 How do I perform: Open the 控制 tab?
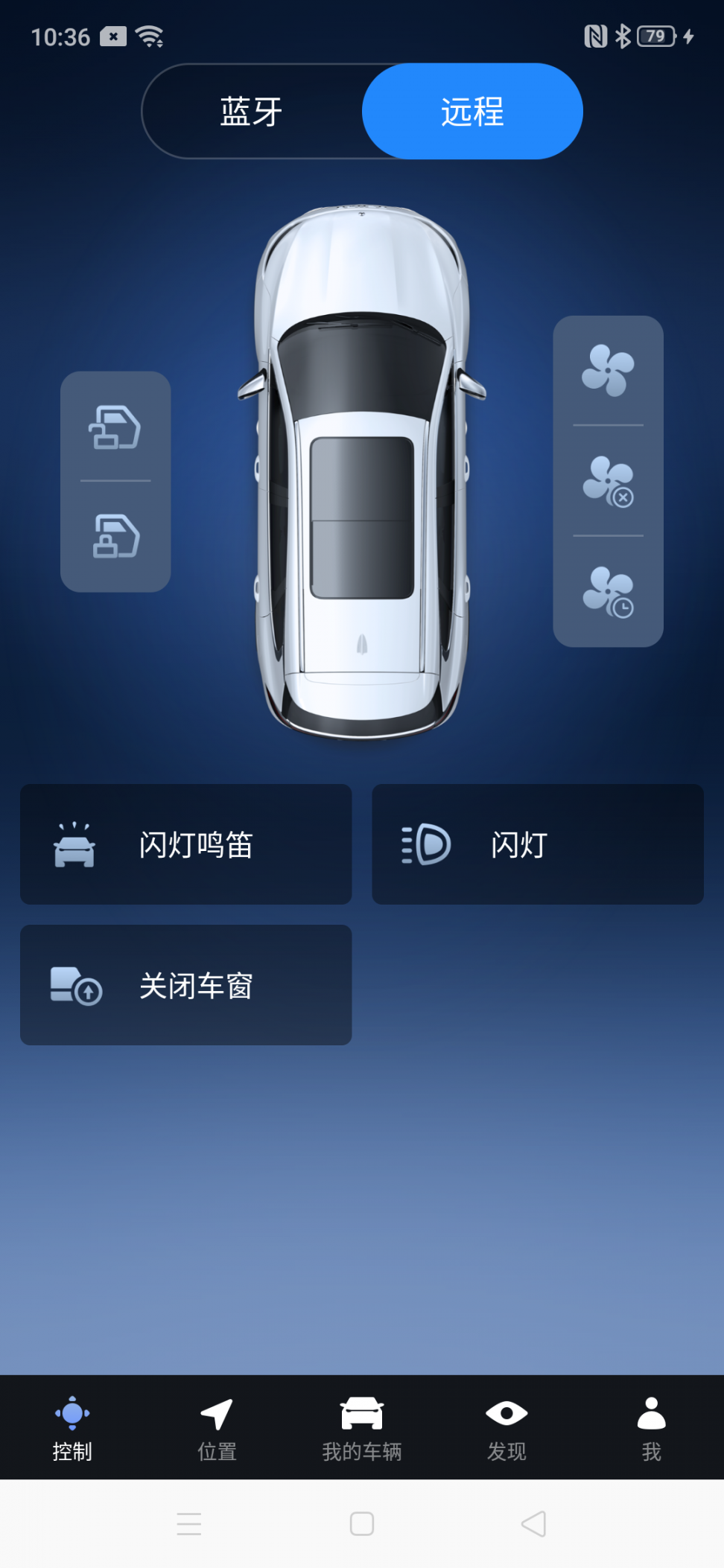pos(72,1428)
